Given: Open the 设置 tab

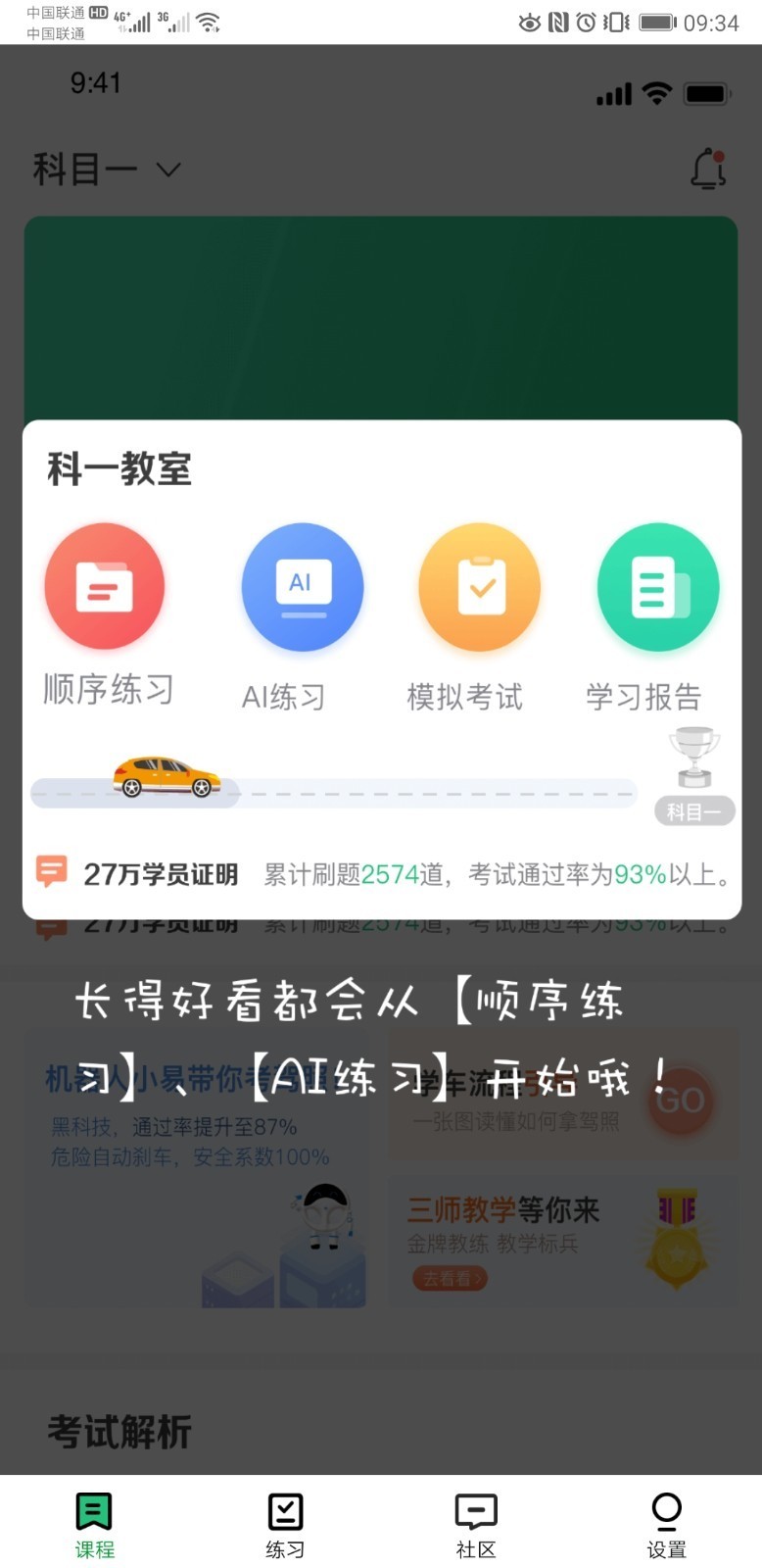Looking at the screenshot, I should [666, 1524].
